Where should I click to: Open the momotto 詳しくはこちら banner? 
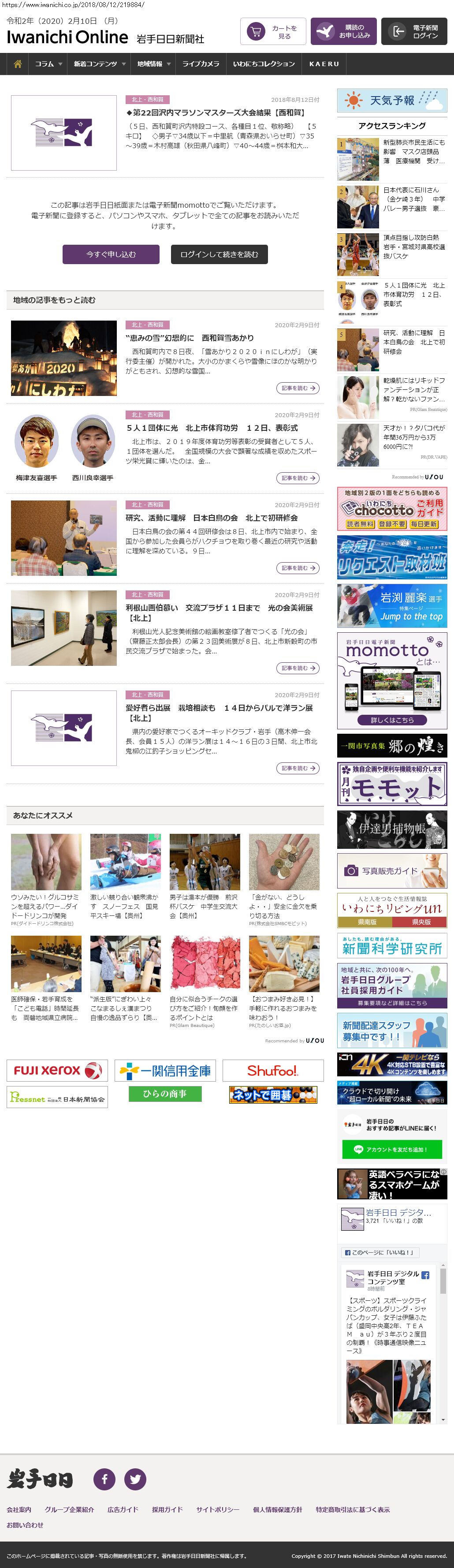point(392,720)
